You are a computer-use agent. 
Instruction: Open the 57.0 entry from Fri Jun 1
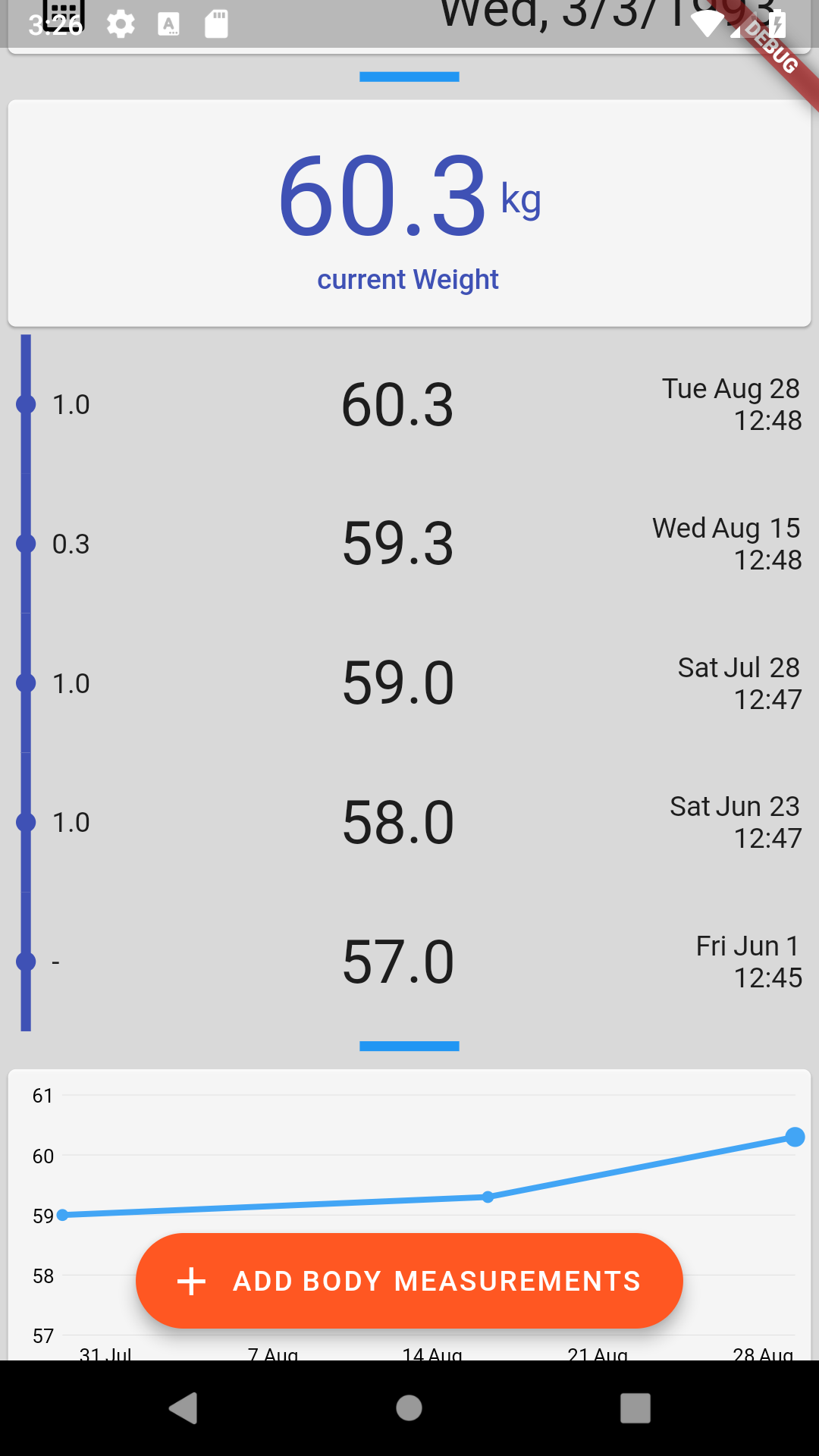[x=409, y=962]
